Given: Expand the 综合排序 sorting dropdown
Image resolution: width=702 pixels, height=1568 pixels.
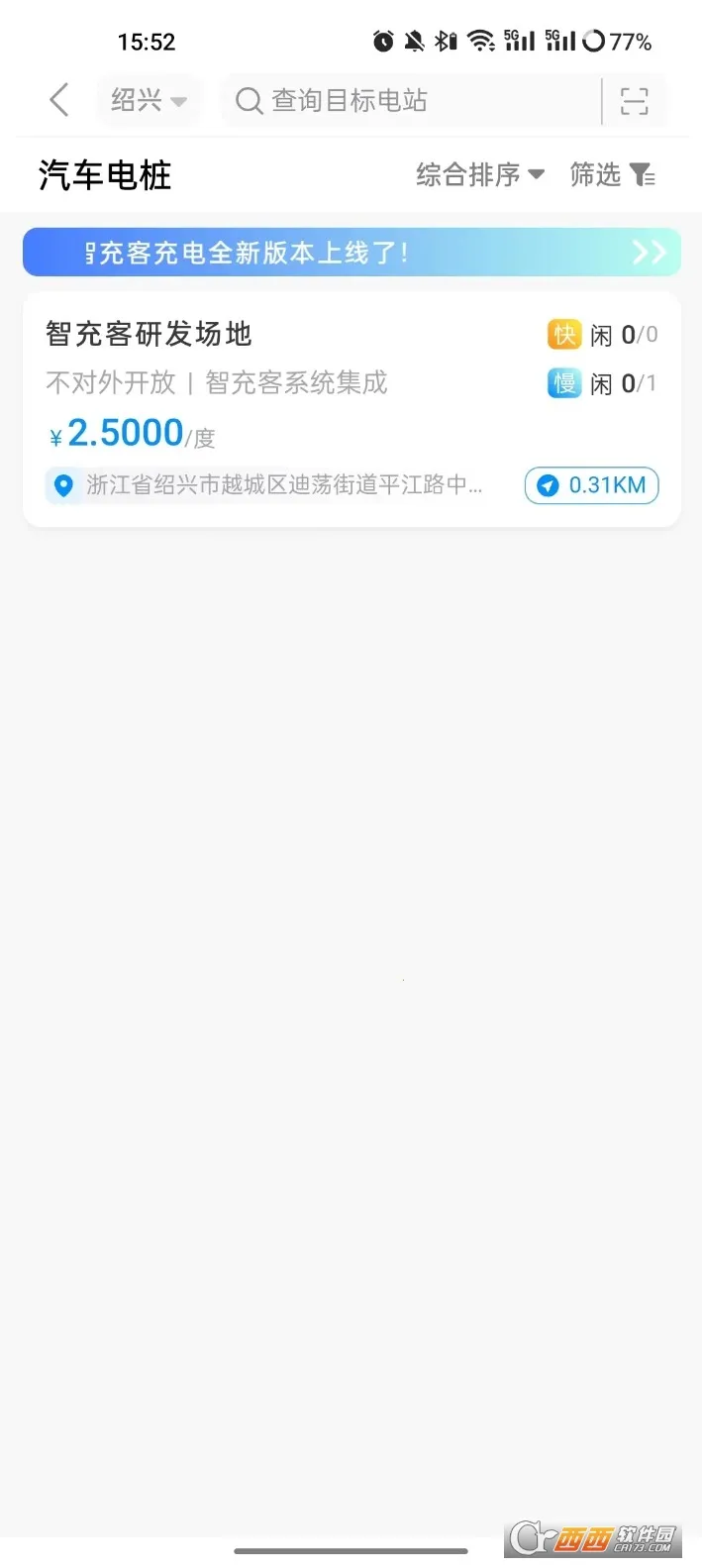Looking at the screenshot, I should click(480, 175).
